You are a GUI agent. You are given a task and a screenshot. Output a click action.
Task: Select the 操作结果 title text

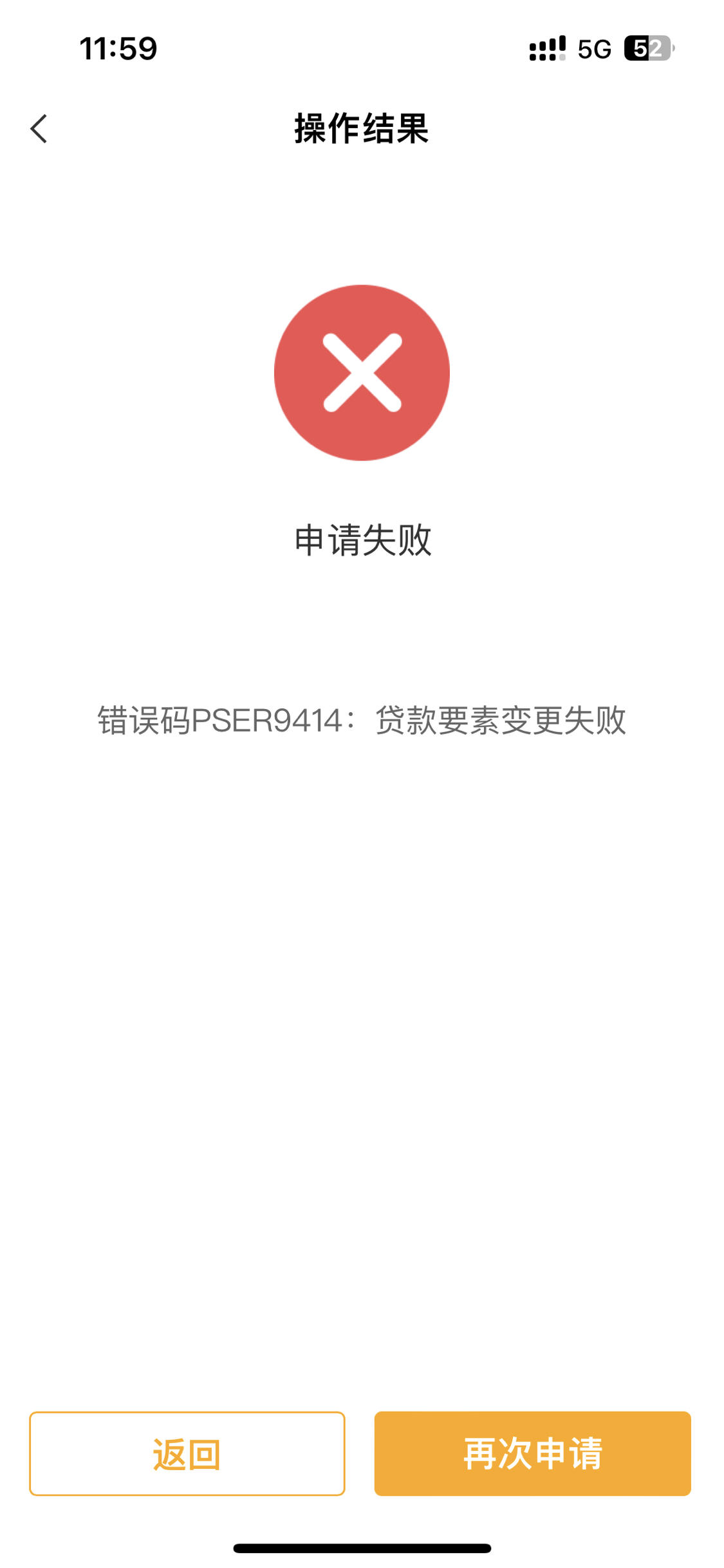pos(362,128)
